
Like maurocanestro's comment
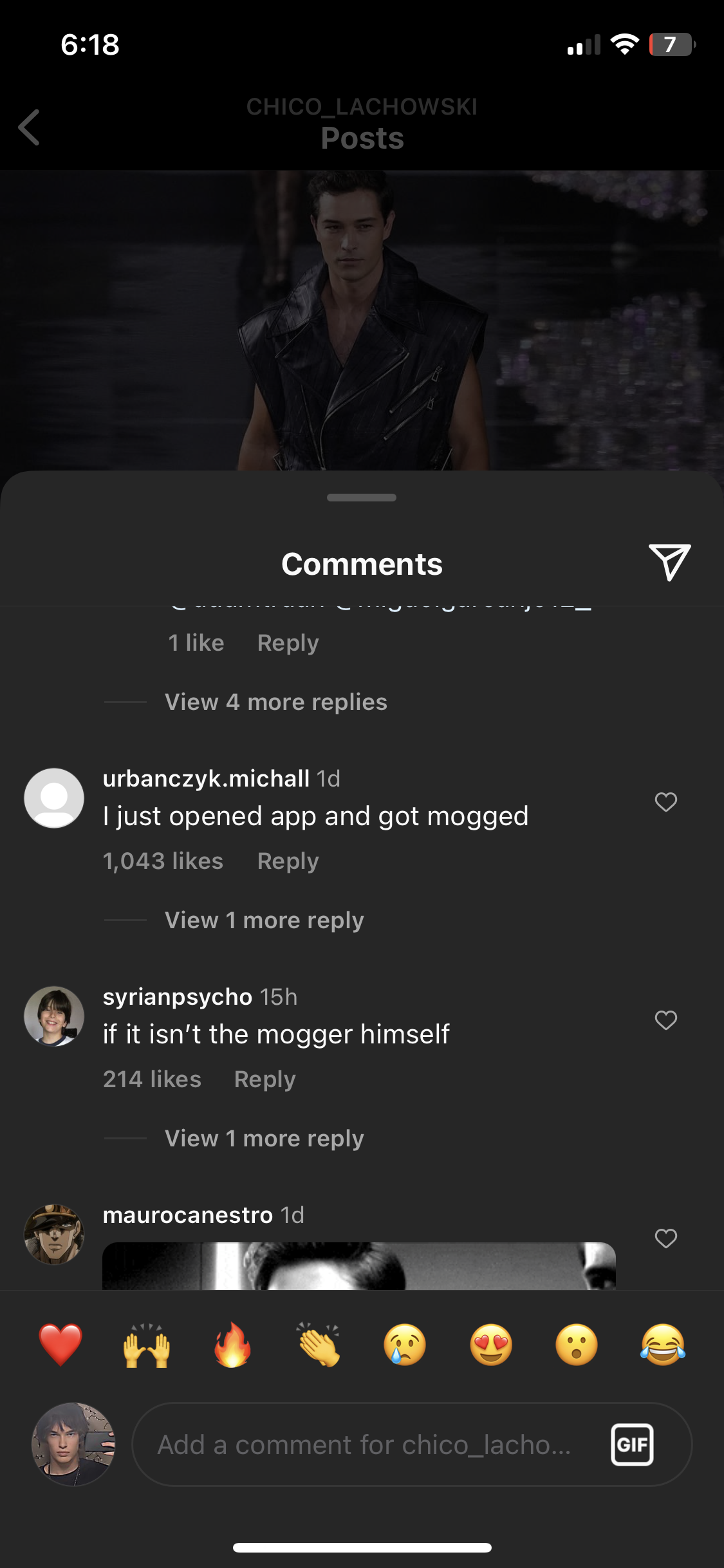point(665,1238)
